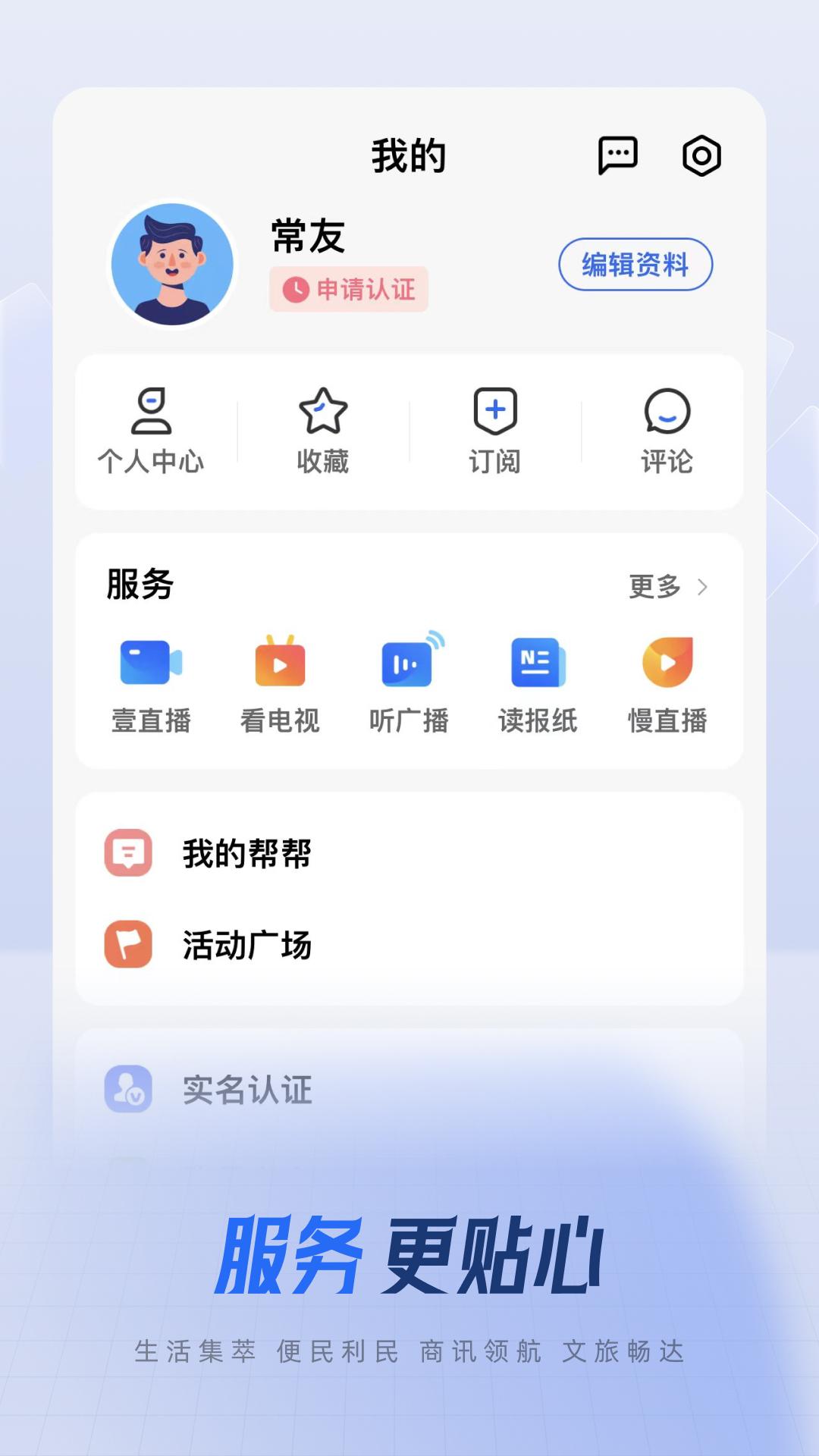Start 实名认证 real-name verification
The image size is (819, 1456).
[246, 1090]
